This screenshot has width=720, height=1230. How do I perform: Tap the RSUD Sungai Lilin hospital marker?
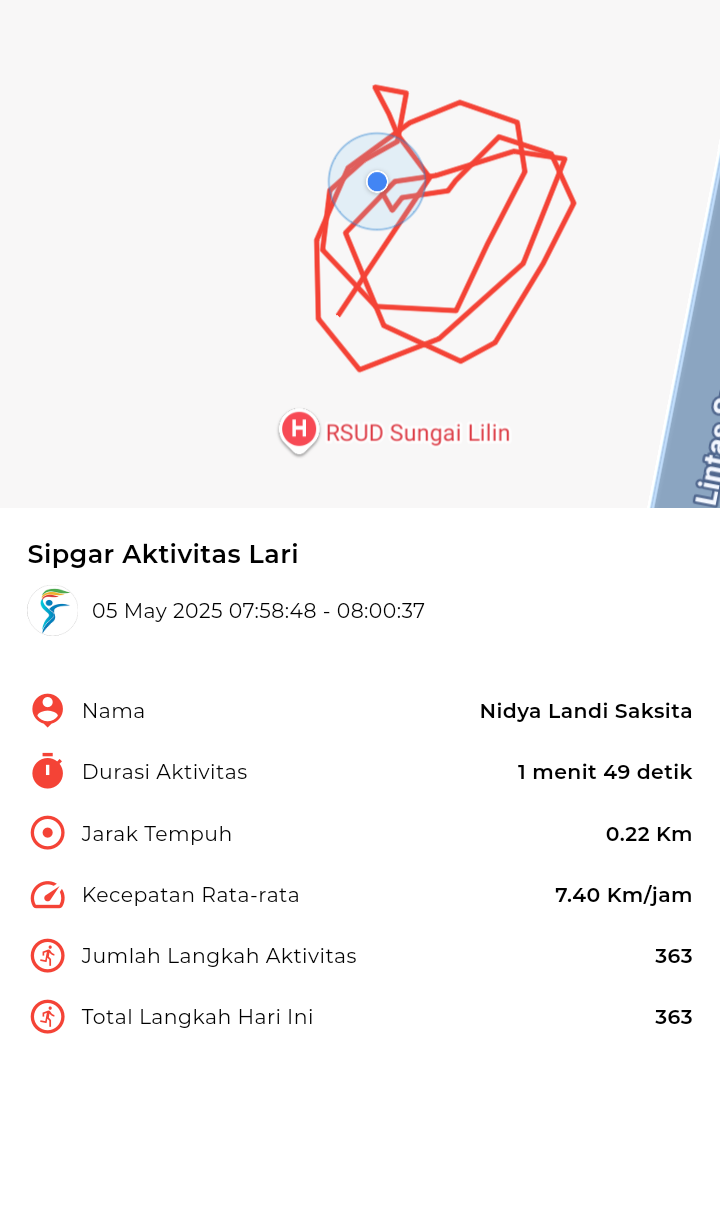pos(298,431)
